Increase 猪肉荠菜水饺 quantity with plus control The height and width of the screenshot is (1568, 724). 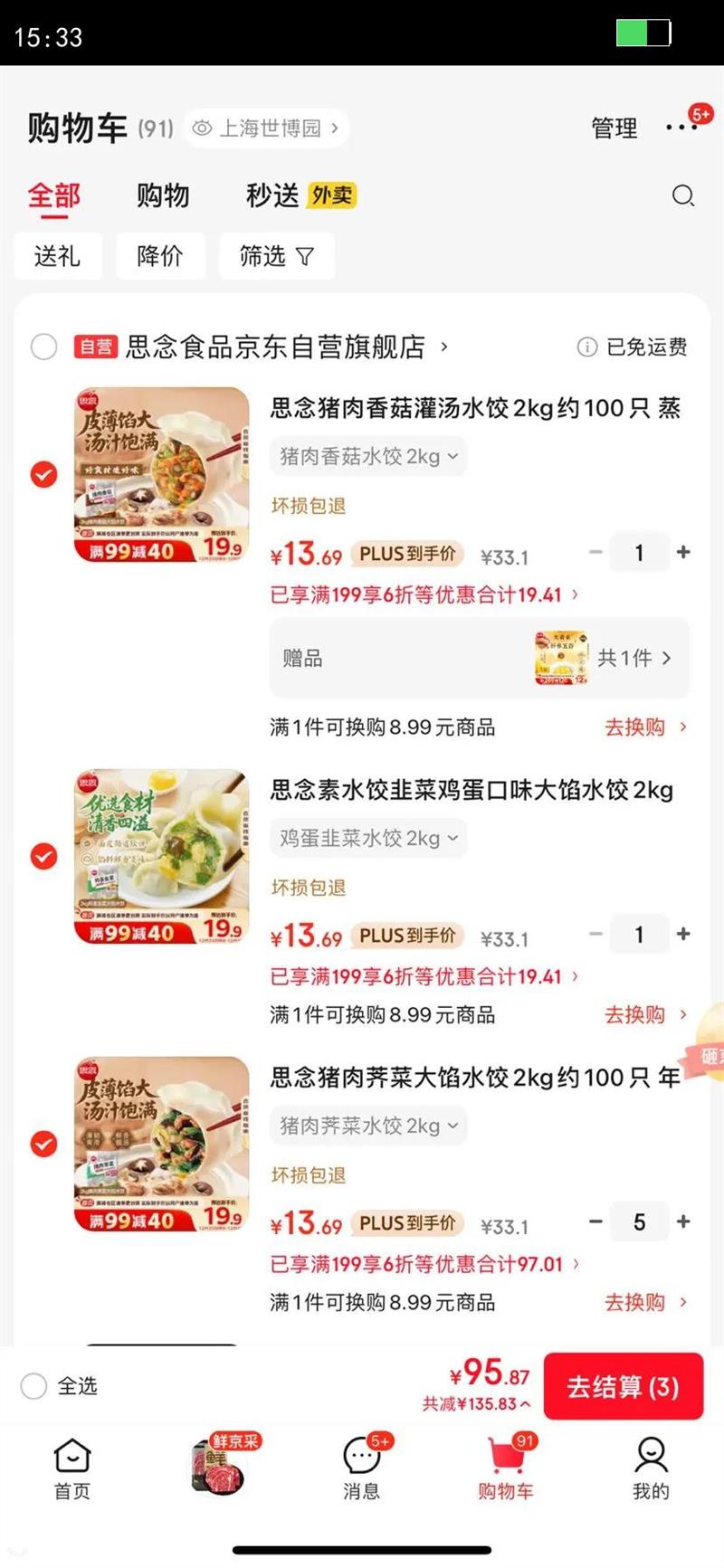click(683, 1221)
